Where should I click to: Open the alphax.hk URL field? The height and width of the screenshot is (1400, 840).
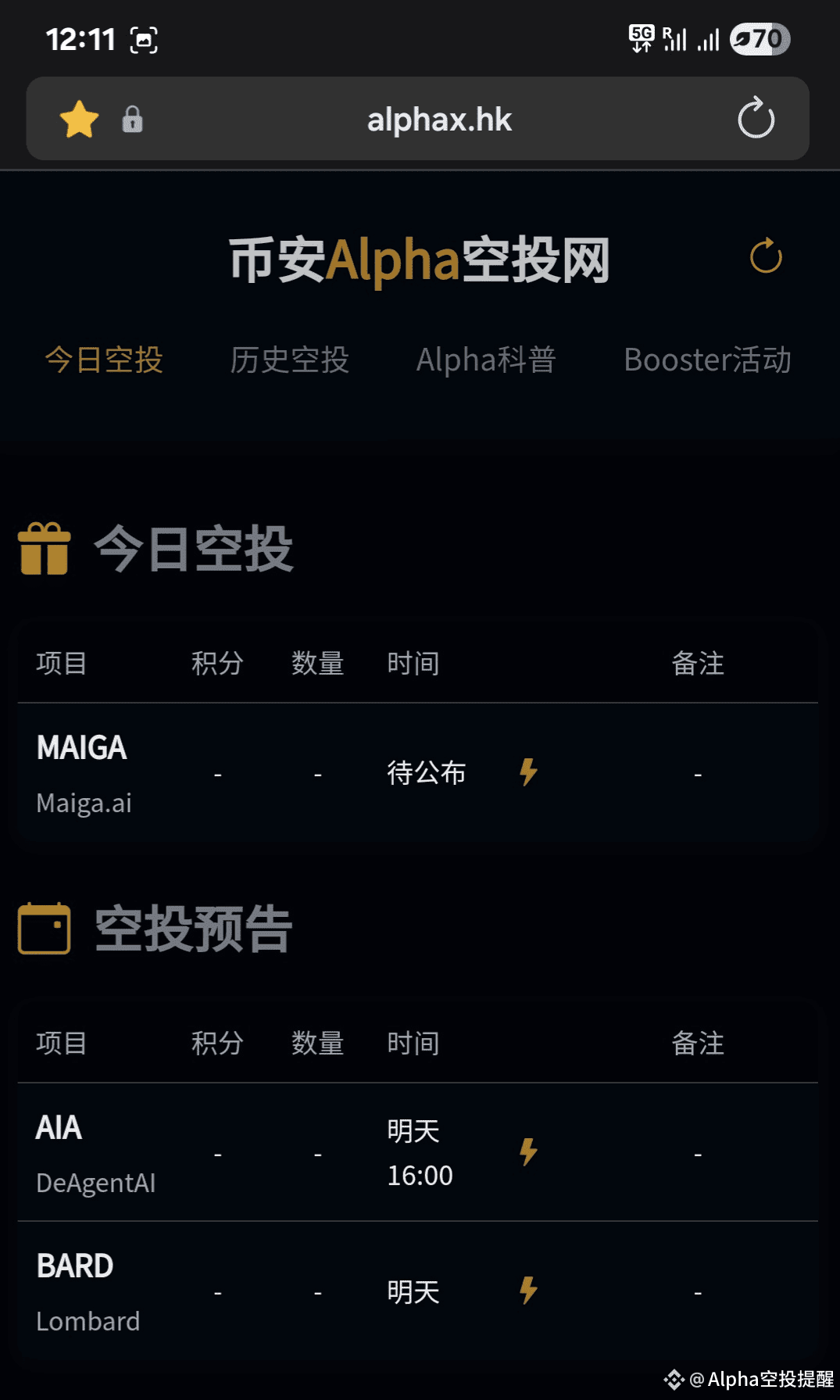point(439,120)
